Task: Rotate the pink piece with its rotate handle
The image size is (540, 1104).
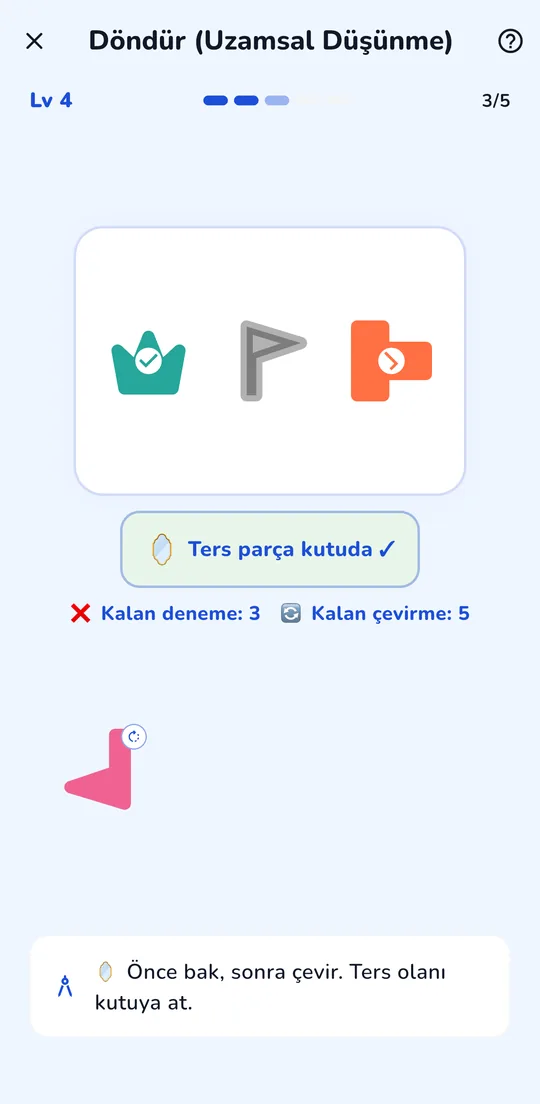Action: [x=134, y=737]
